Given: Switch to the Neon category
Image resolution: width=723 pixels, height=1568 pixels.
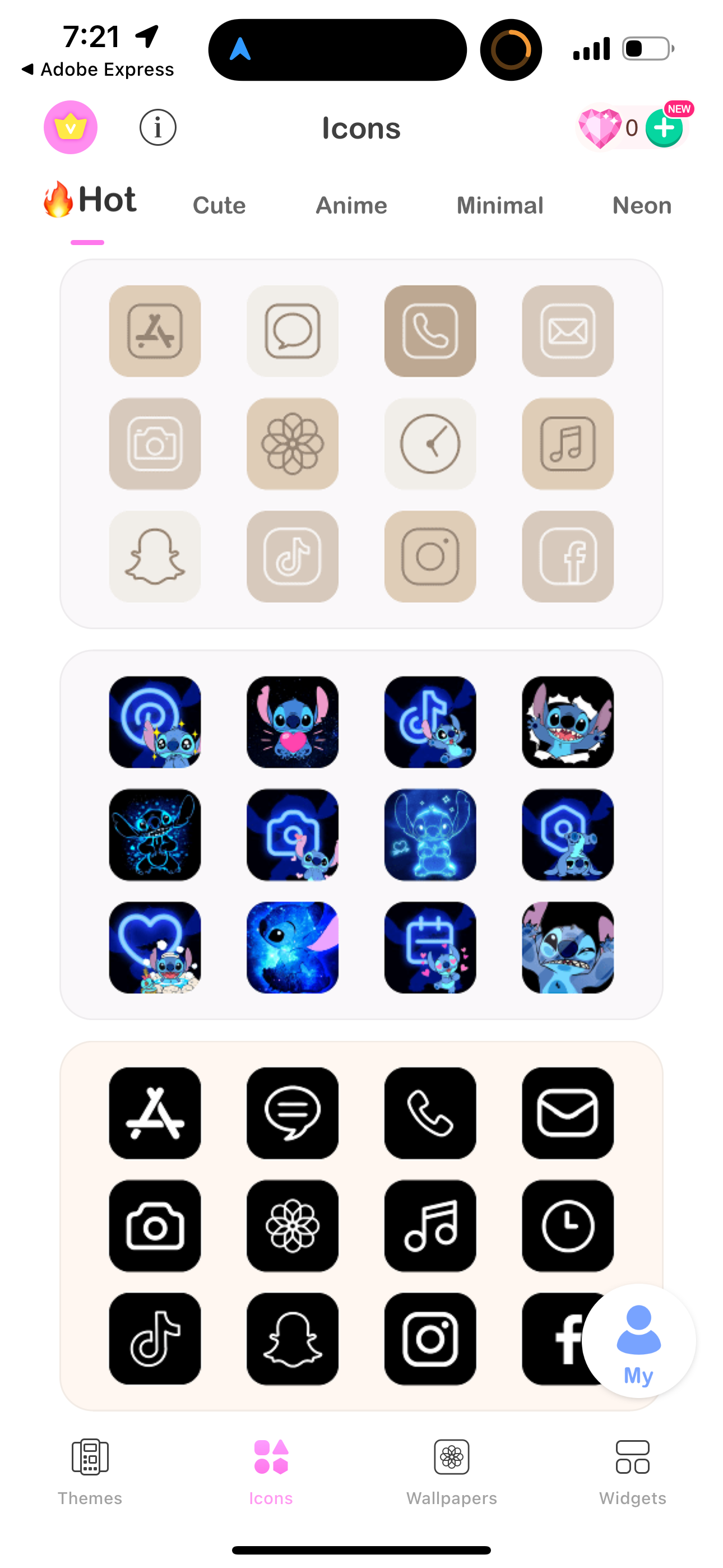Looking at the screenshot, I should coord(641,206).
